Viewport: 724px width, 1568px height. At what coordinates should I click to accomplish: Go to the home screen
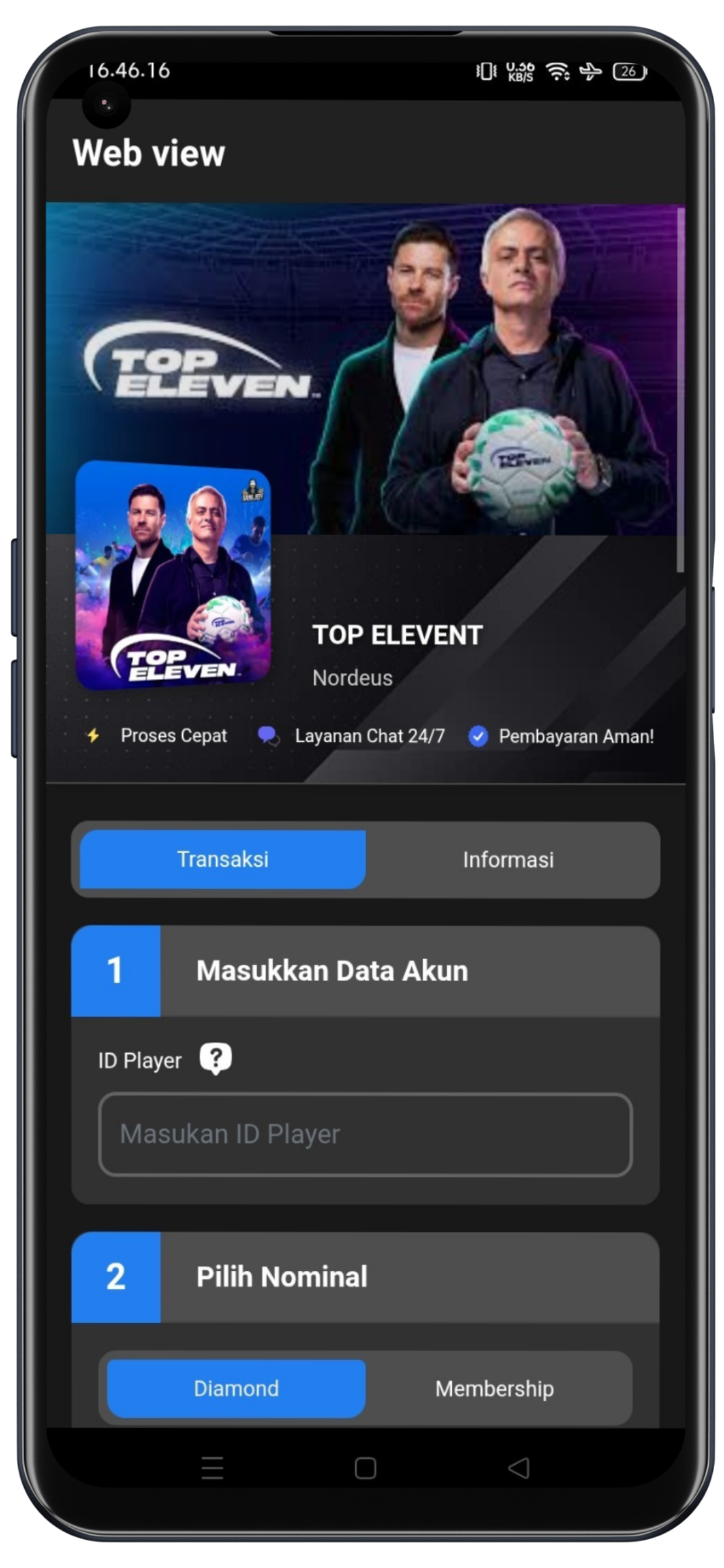click(x=365, y=1468)
